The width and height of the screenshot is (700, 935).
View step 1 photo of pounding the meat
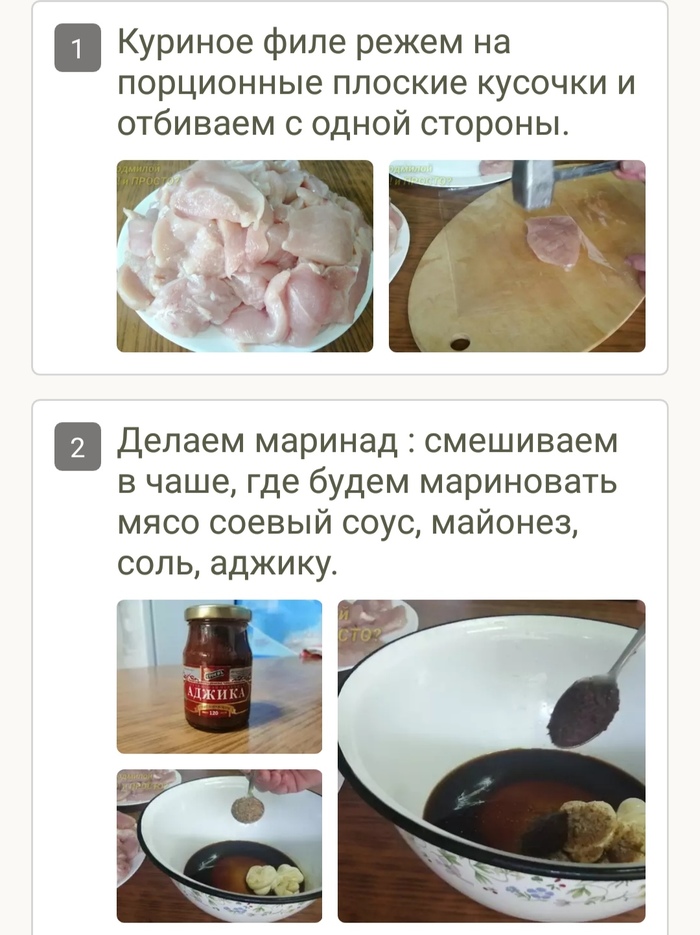tap(516, 256)
